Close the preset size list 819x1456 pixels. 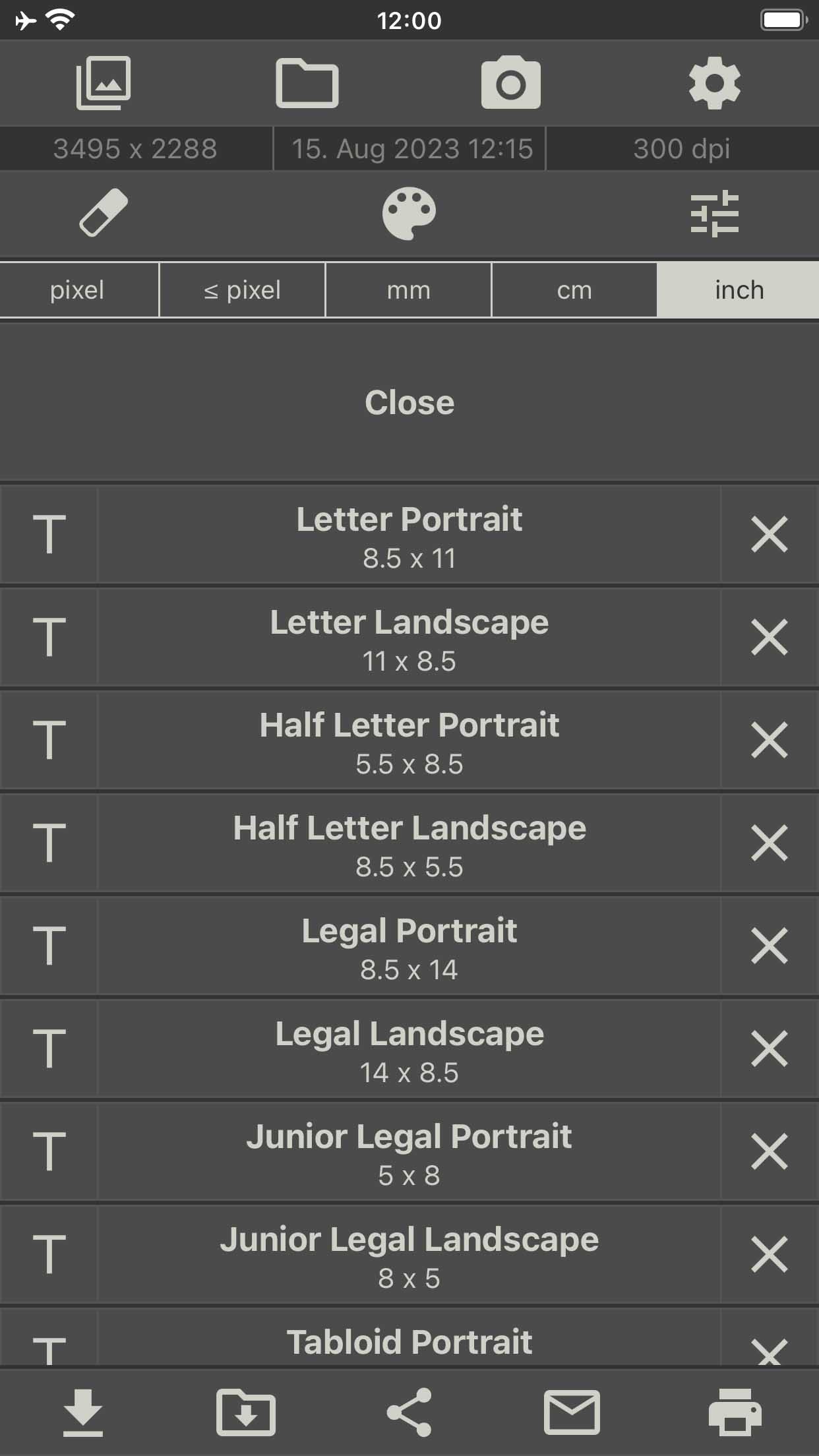[409, 402]
